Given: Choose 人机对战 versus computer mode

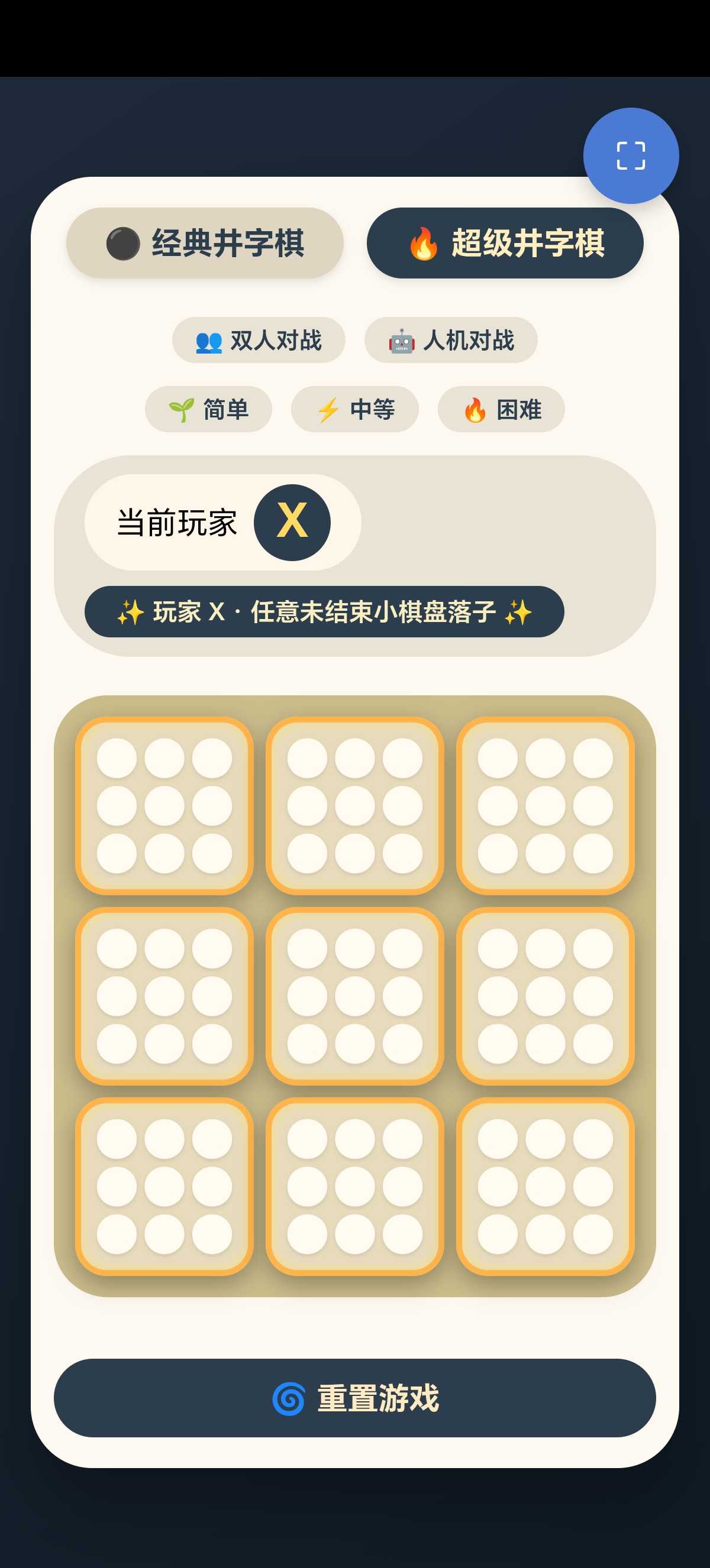Looking at the screenshot, I should (x=451, y=340).
